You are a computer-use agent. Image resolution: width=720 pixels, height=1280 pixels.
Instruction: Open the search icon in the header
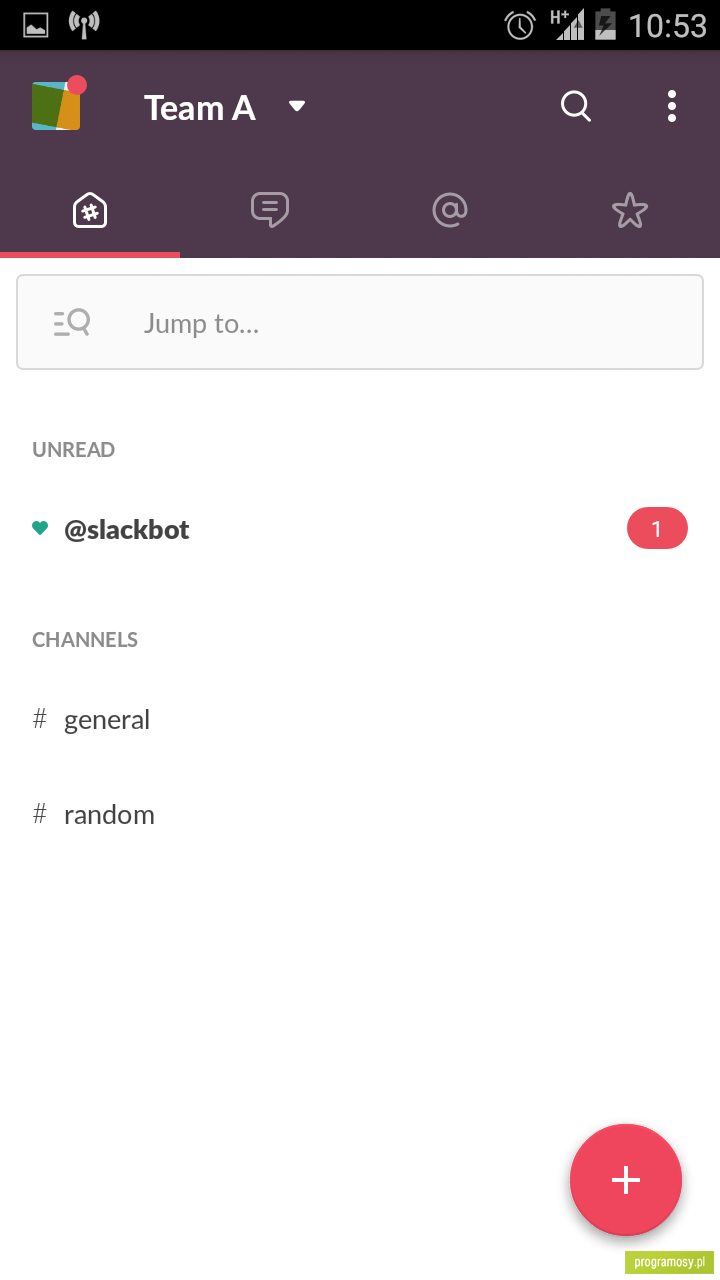click(576, 106)
